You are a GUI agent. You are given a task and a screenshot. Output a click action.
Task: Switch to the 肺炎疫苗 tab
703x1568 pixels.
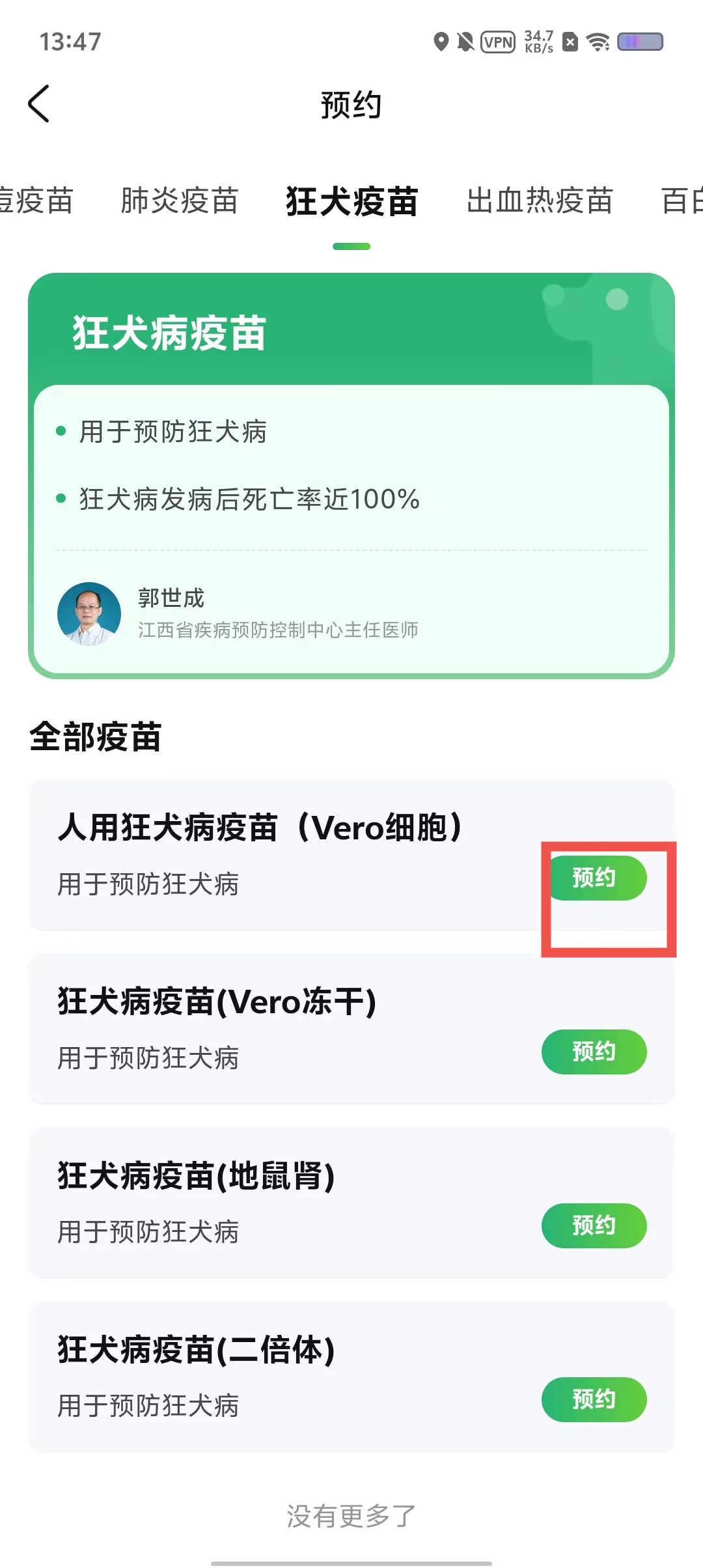[180, 201]
